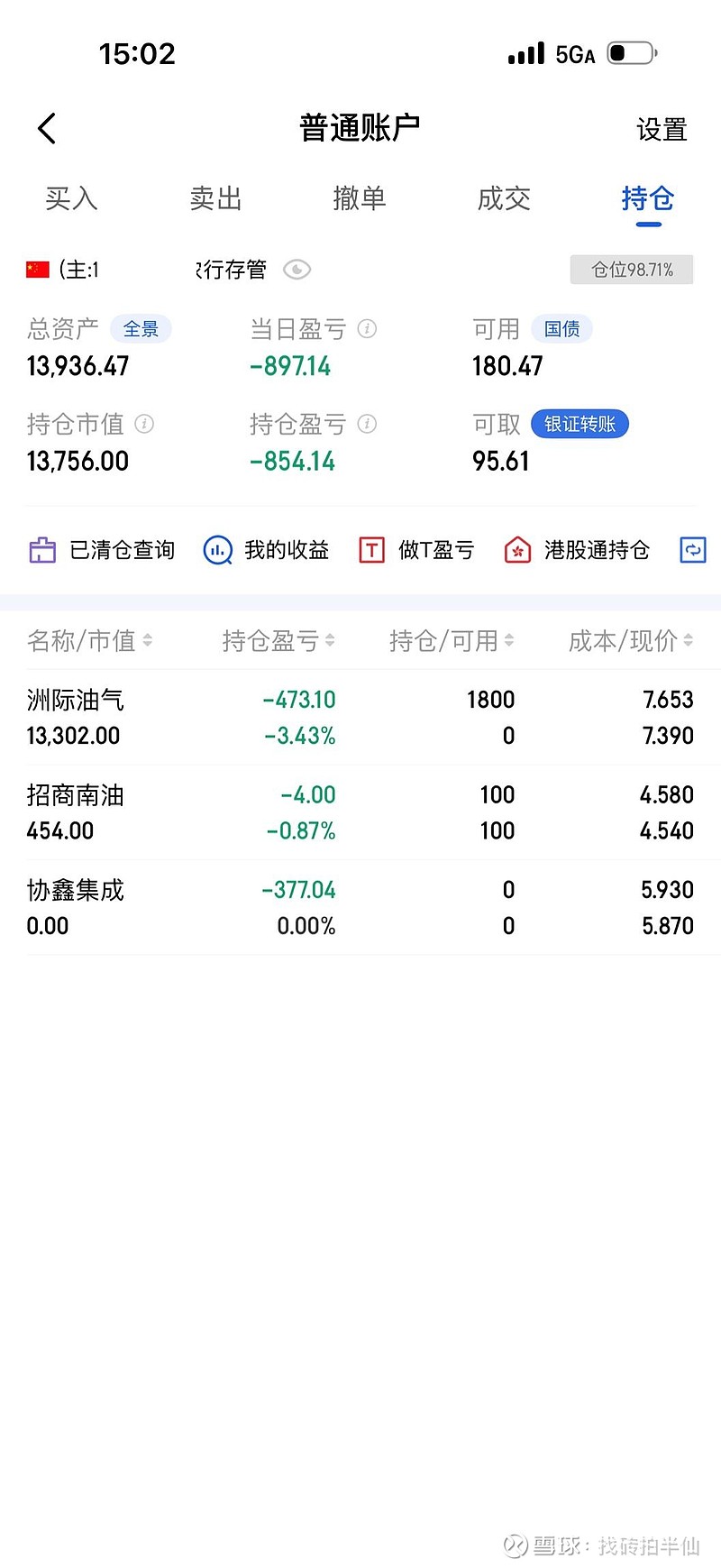Sort holdings by 持仓盈亏
This screenshot has height=1568, width=721.
tap(278, 641)
